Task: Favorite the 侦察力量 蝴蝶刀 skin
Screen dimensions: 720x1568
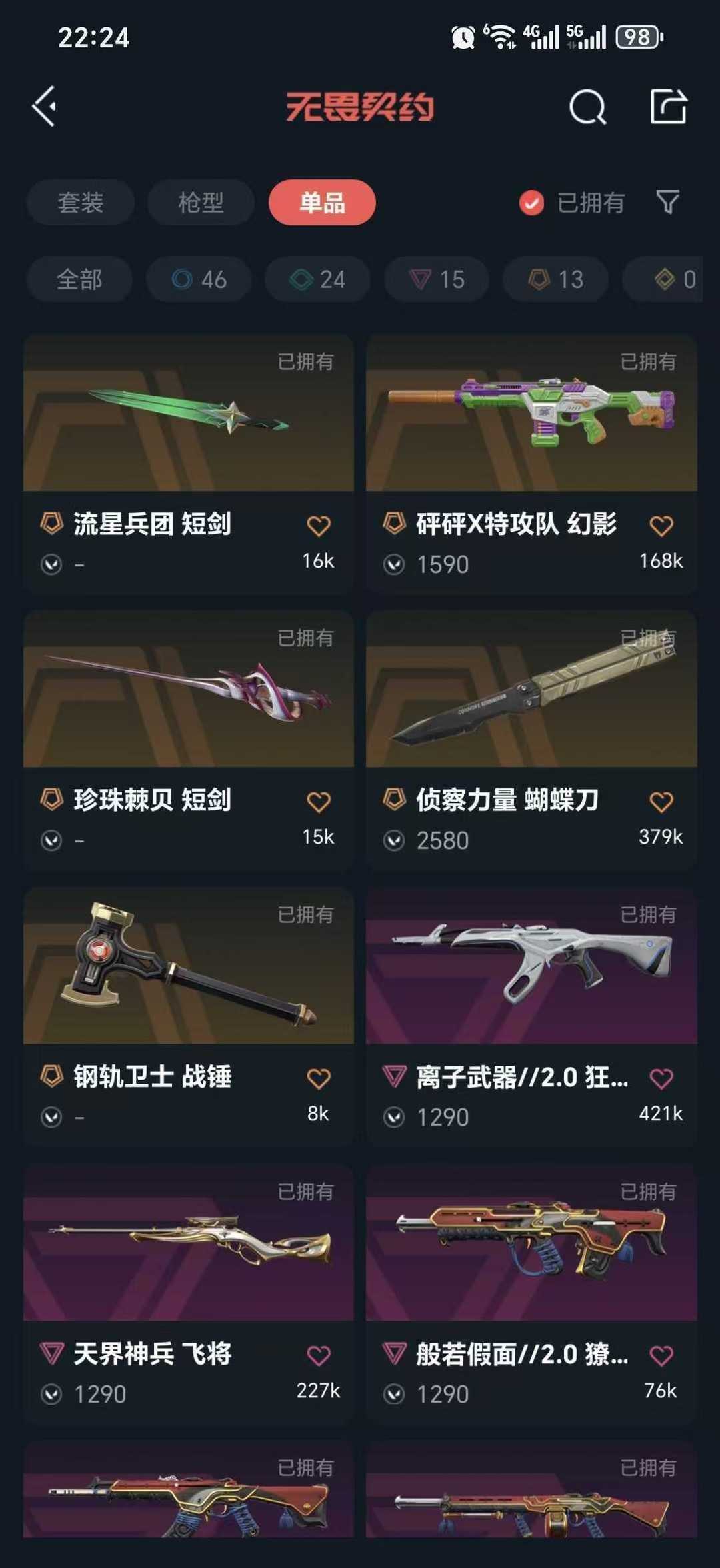Action: (x=661, y=802)
